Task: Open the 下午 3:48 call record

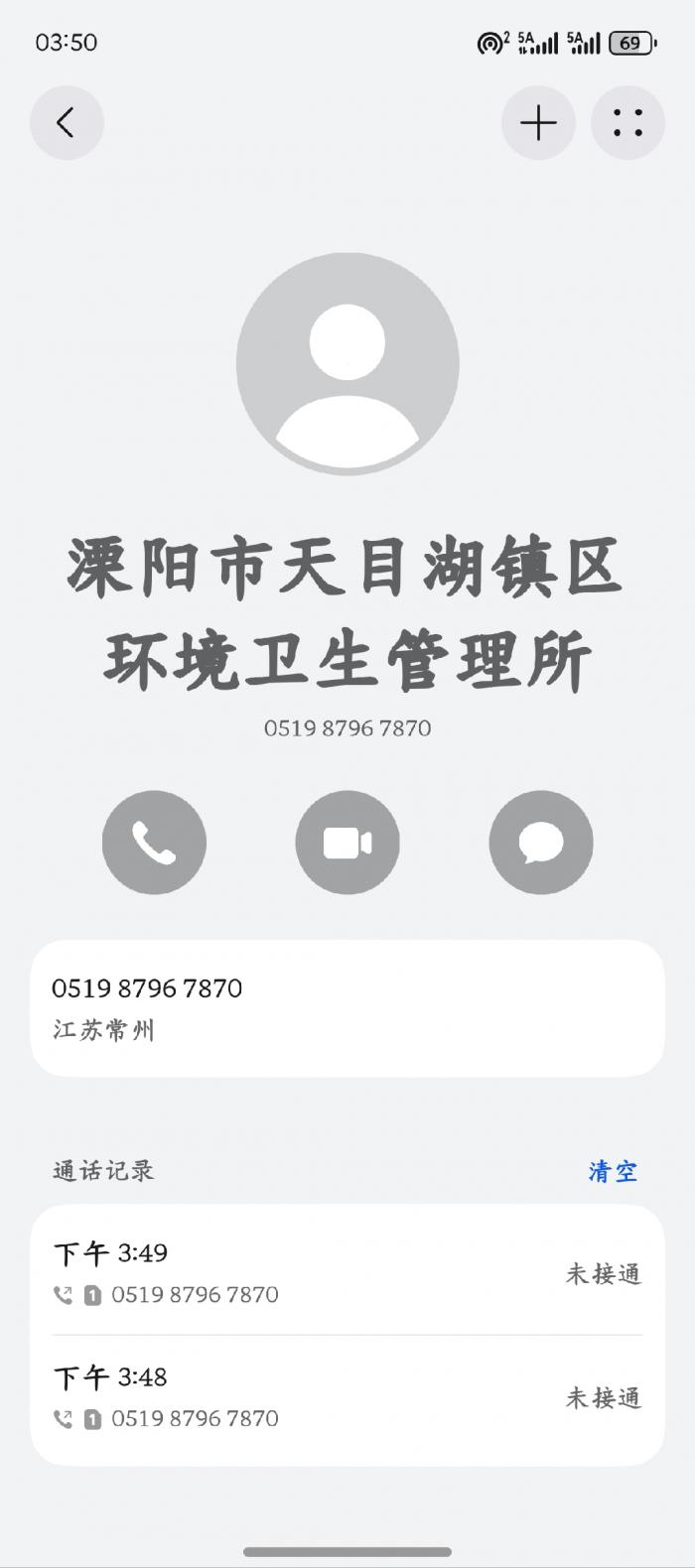Action: (347, 1396)
